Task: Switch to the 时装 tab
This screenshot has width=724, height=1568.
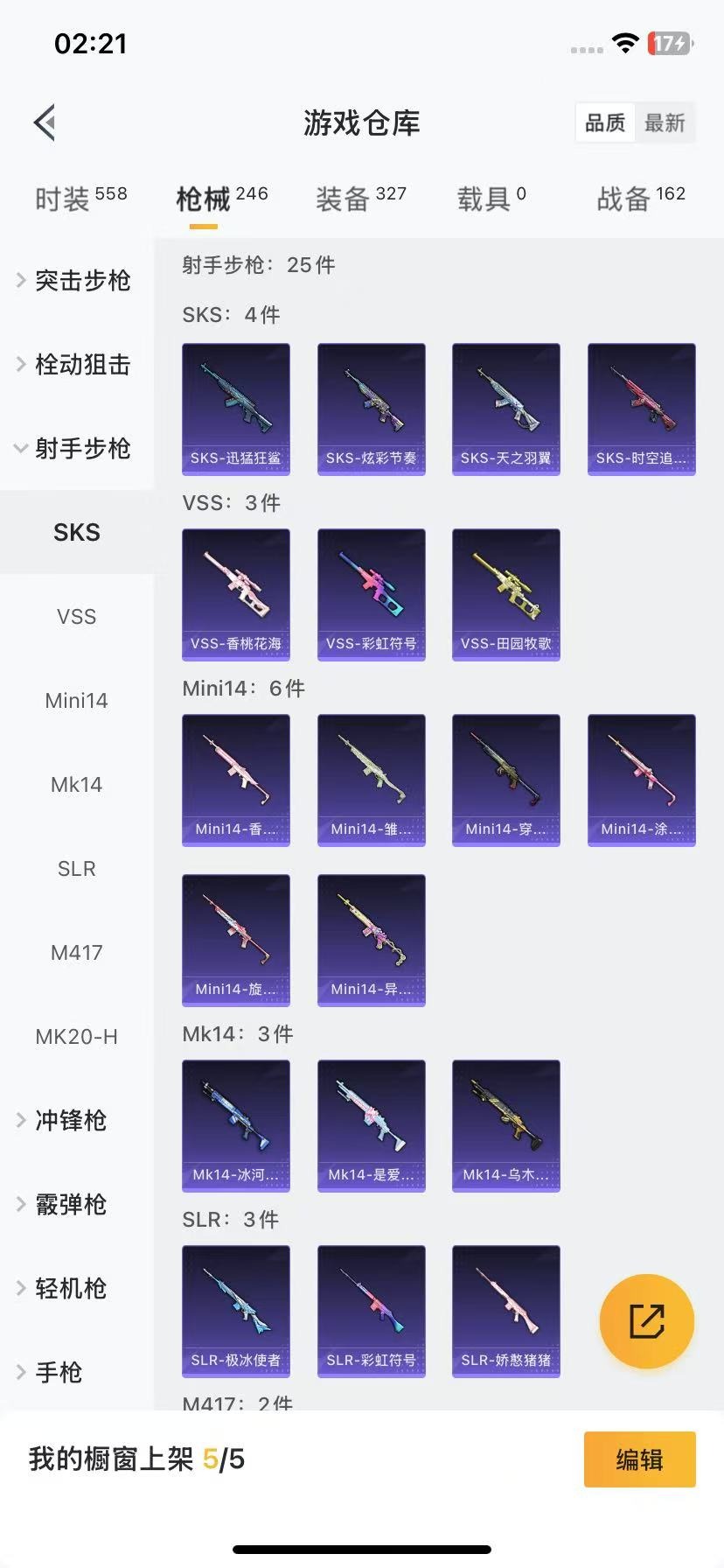Action: coord(81,199)
